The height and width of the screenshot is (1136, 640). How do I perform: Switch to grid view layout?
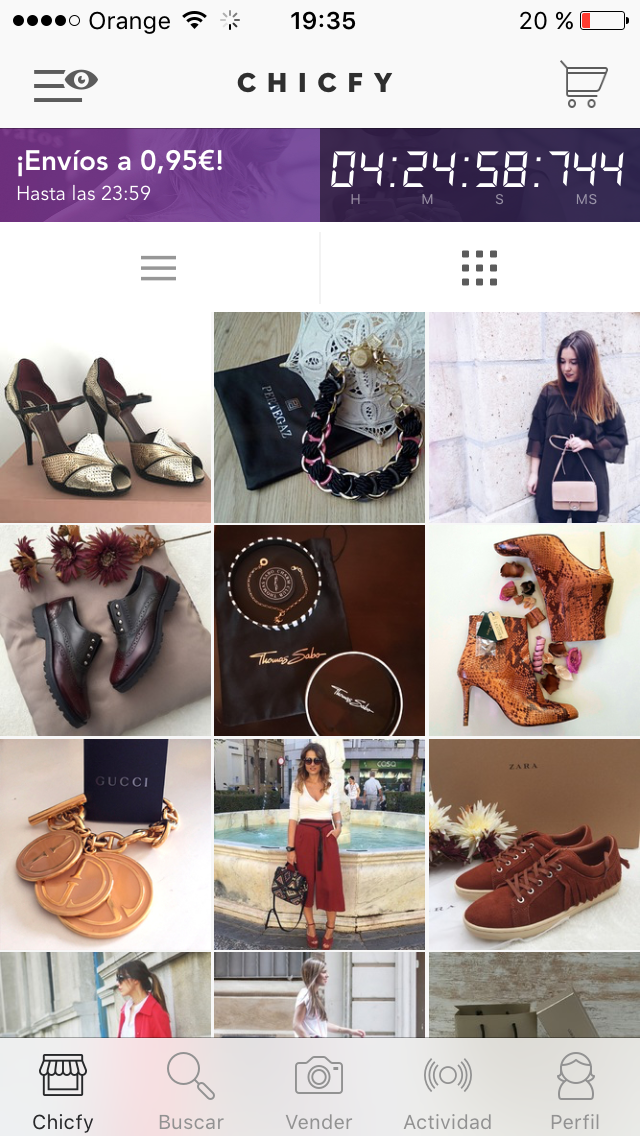pyautogui.click(x=479, y=268)
